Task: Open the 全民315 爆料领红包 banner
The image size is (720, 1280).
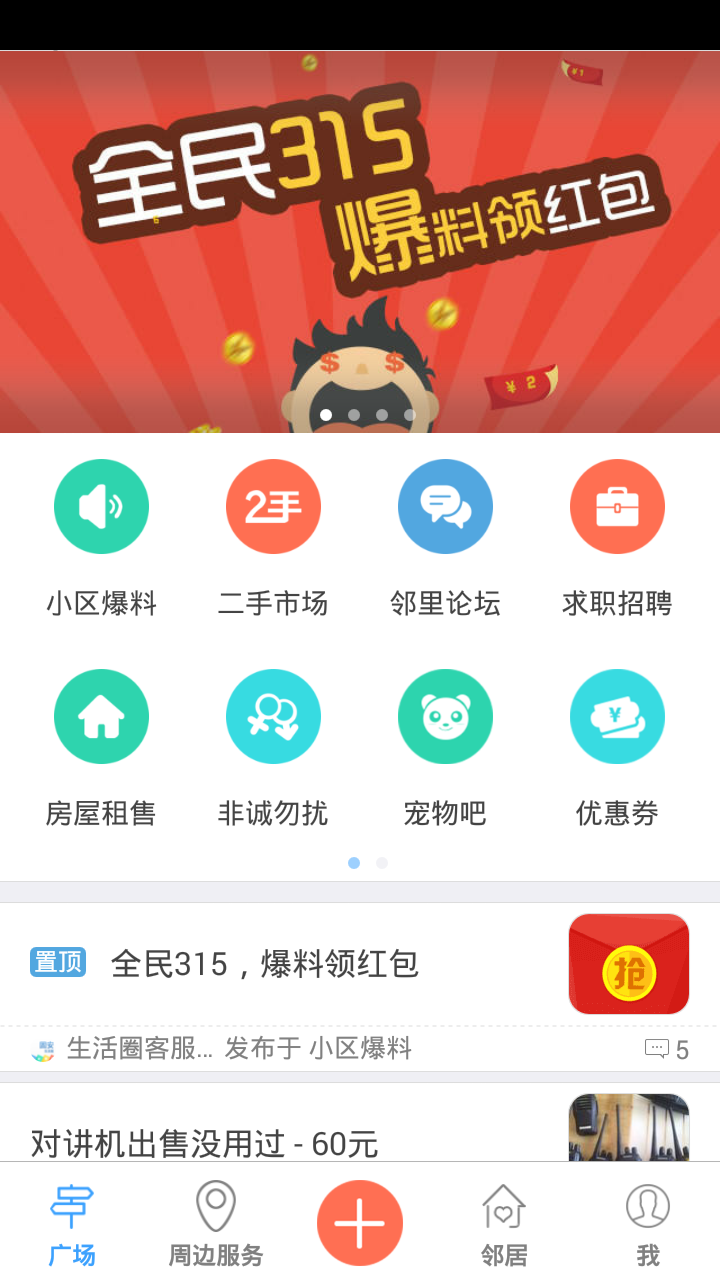Action: 360,240
